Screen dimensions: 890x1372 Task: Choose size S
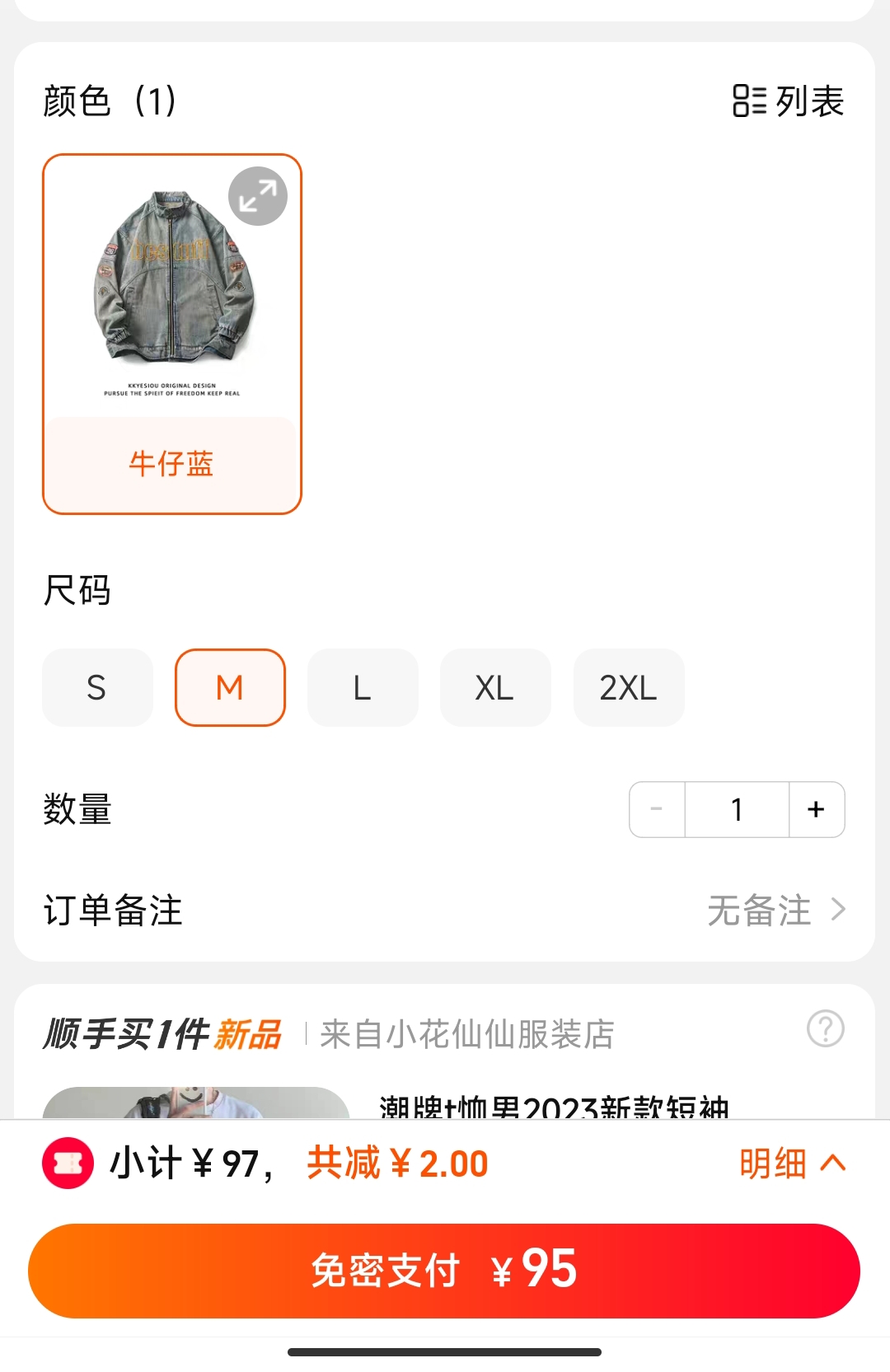click(97, 687)
